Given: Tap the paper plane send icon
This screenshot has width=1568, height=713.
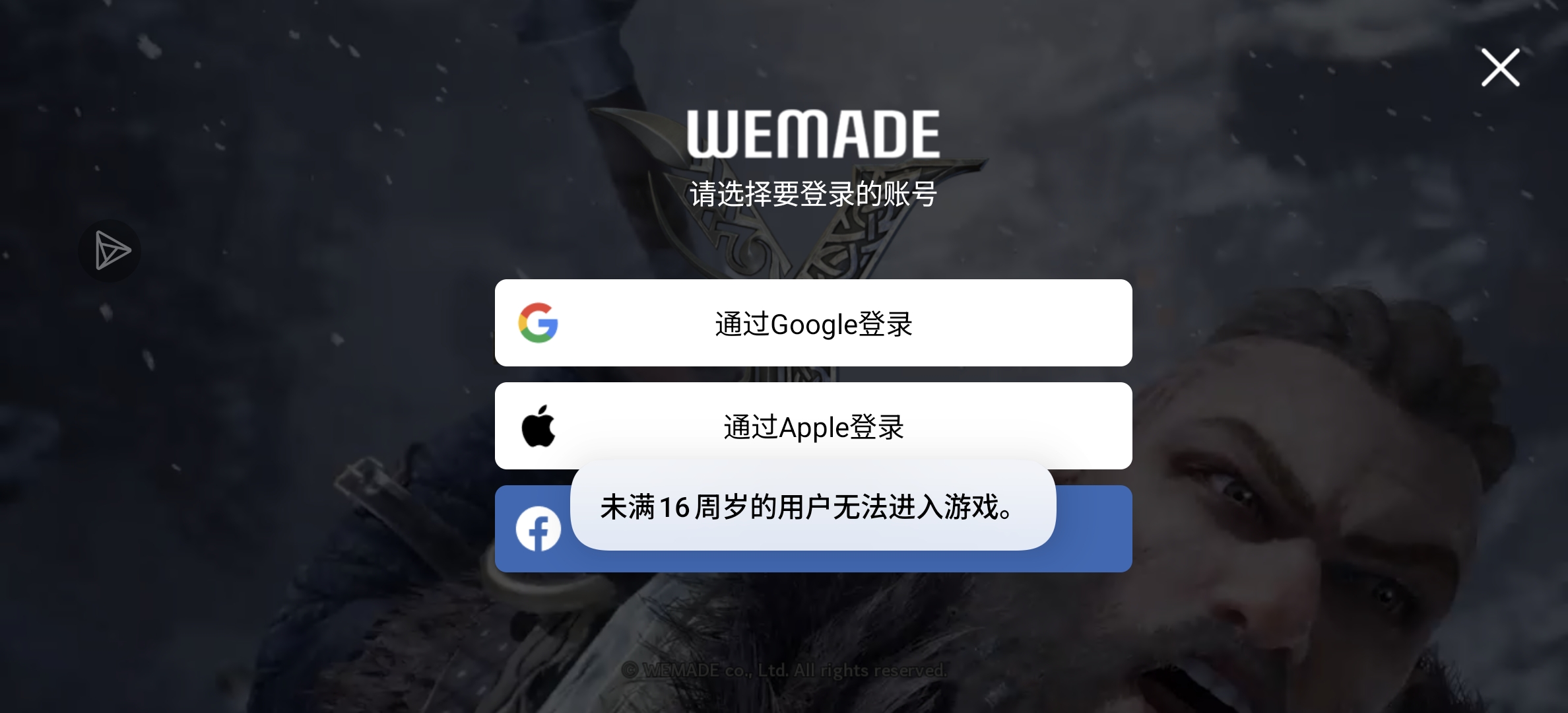Looking at the screenshot, I should tap(110, 251).
